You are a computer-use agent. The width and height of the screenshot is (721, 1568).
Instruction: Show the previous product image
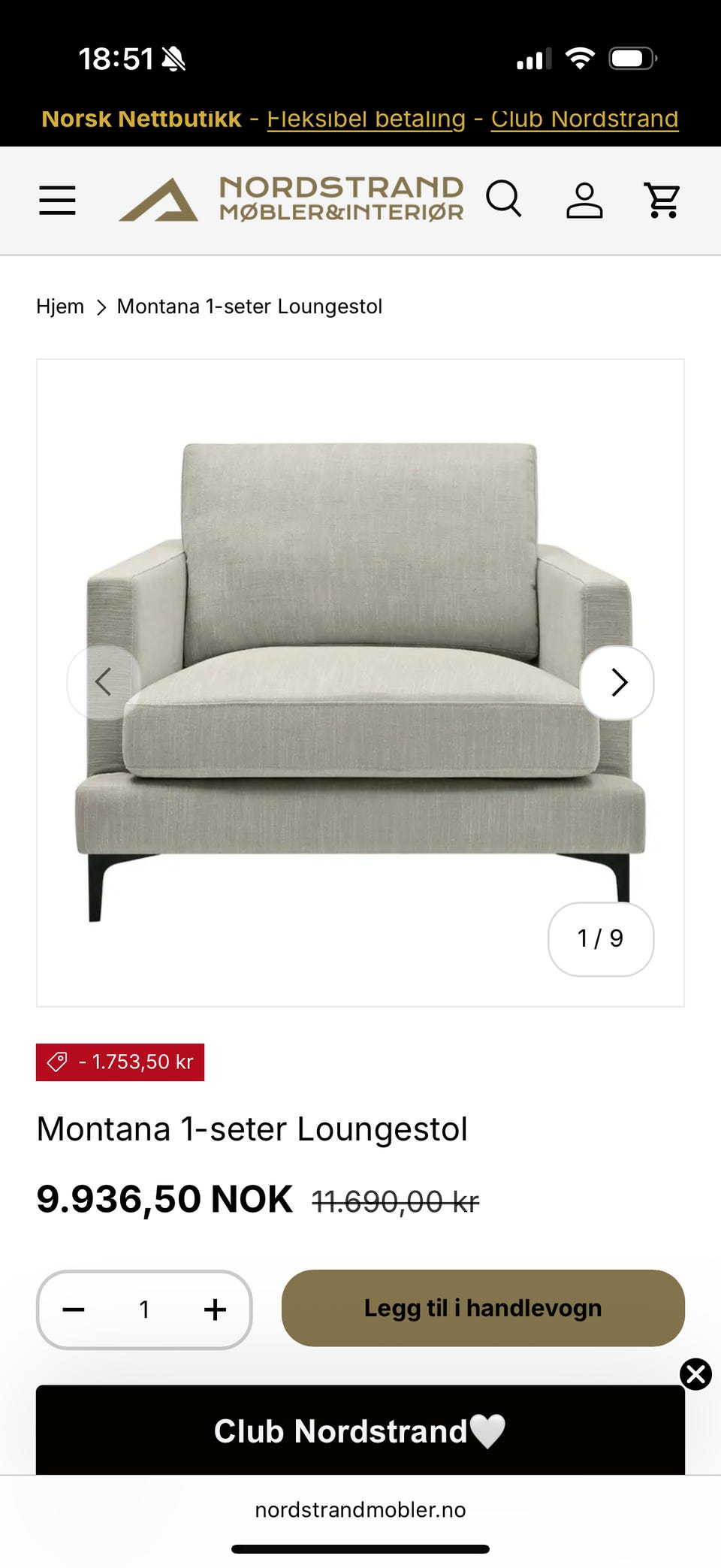point(104,682)
